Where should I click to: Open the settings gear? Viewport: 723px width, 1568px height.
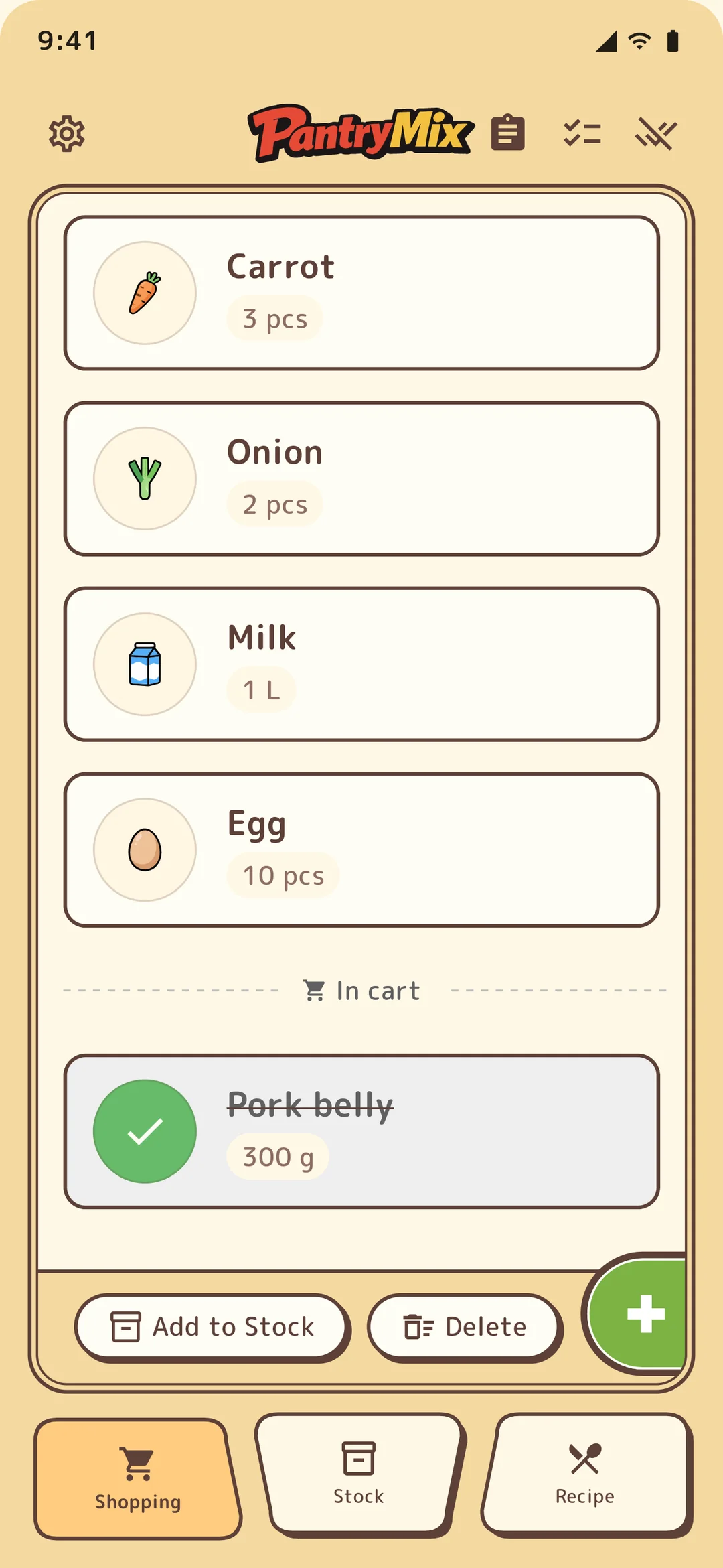[67, 134]
